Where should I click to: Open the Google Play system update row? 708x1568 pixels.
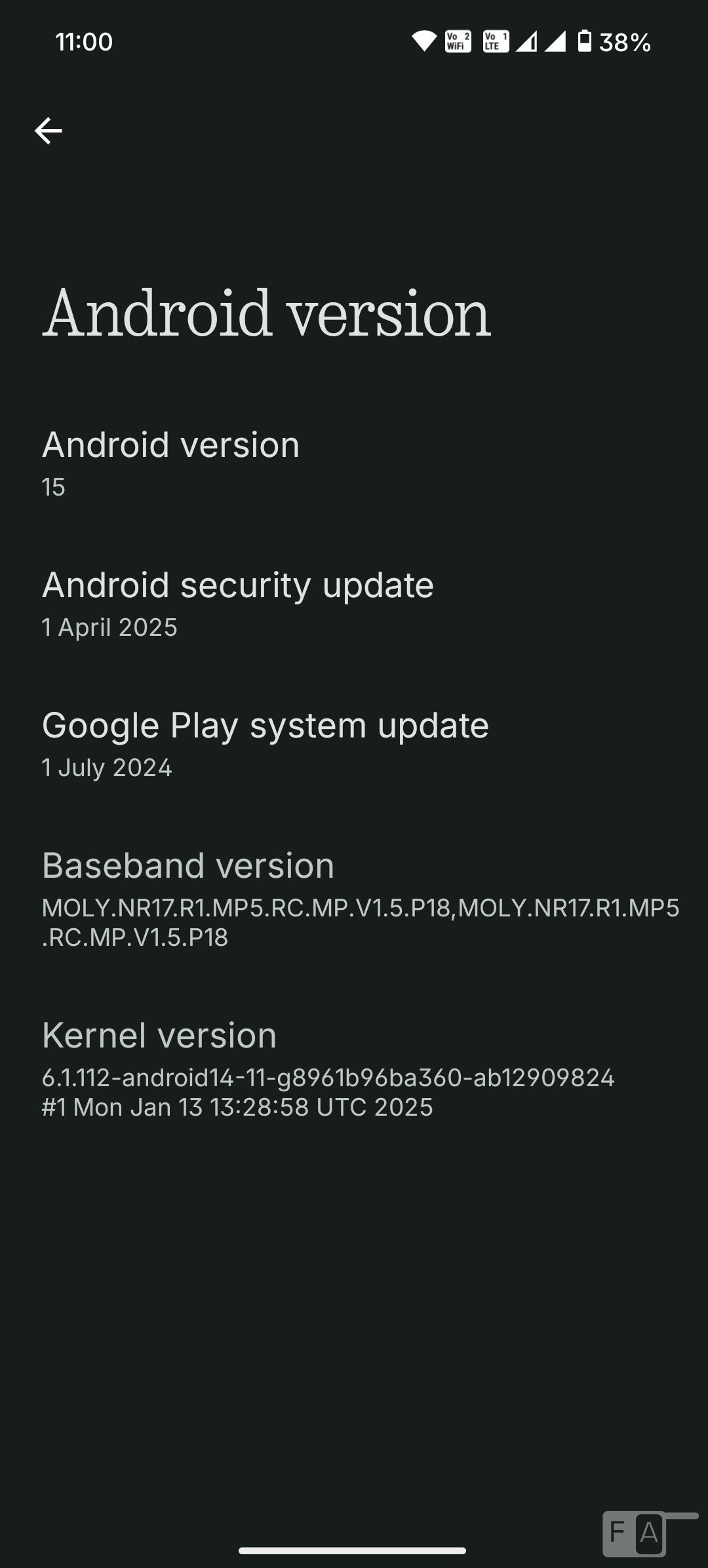(354, 743)
